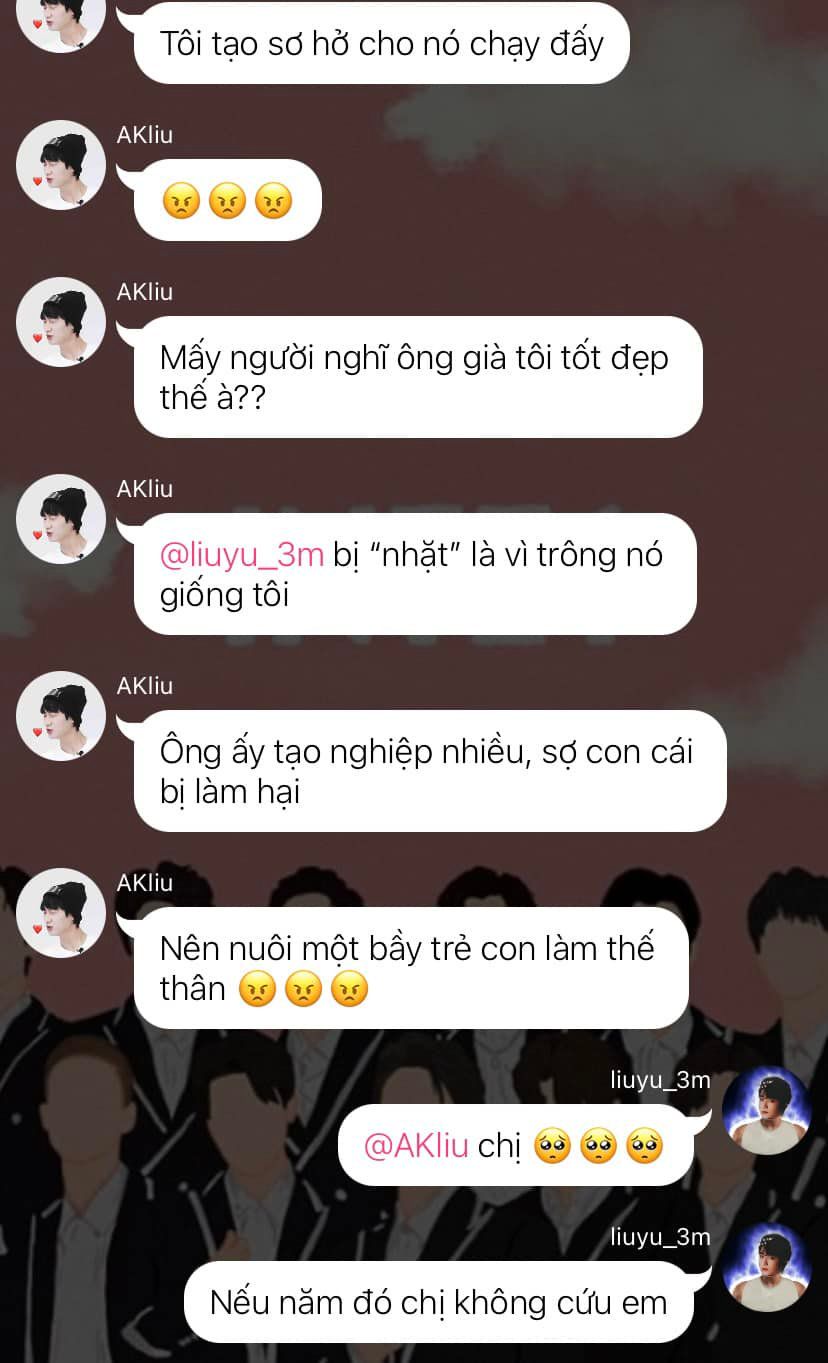This screenshot has height=1363, width=828.
Task: Open liuyu_3m's avatar beside "Nếu năm đó chị không cứu em"
Action: [x=767, y=1267]
